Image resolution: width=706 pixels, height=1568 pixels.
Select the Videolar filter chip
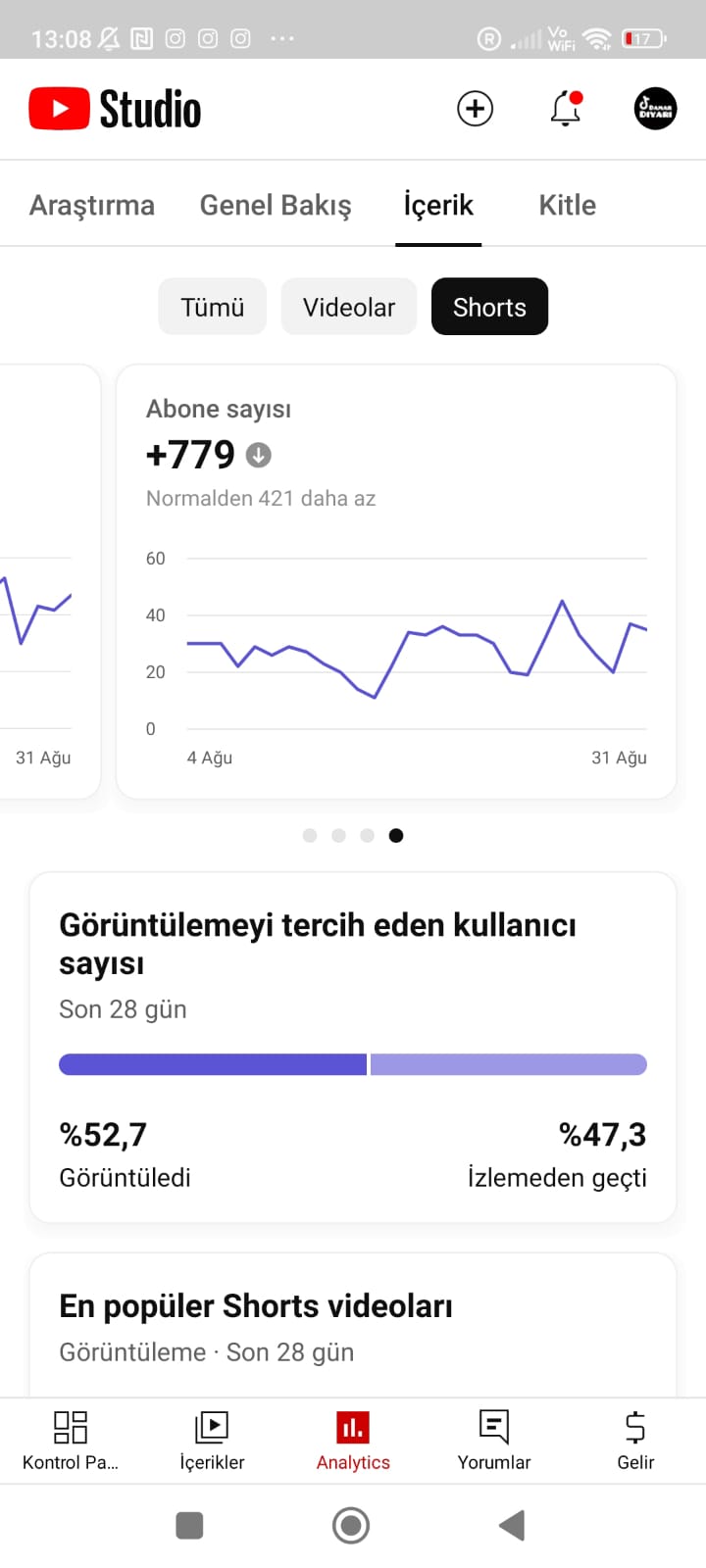click(349, 307)
